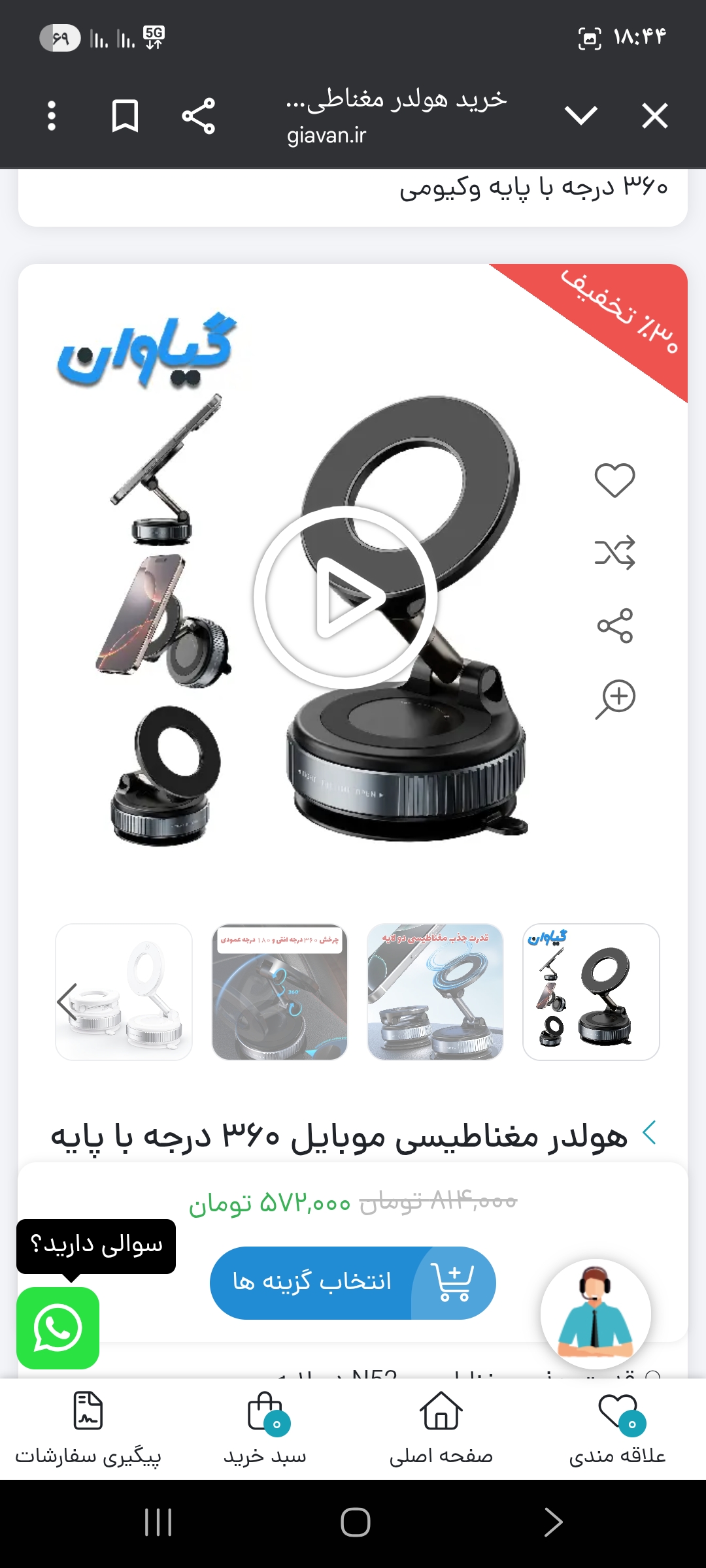The image size is (706, 1568).
Task: Open سبد خرید shopping cart tab
Action: 265,1429
